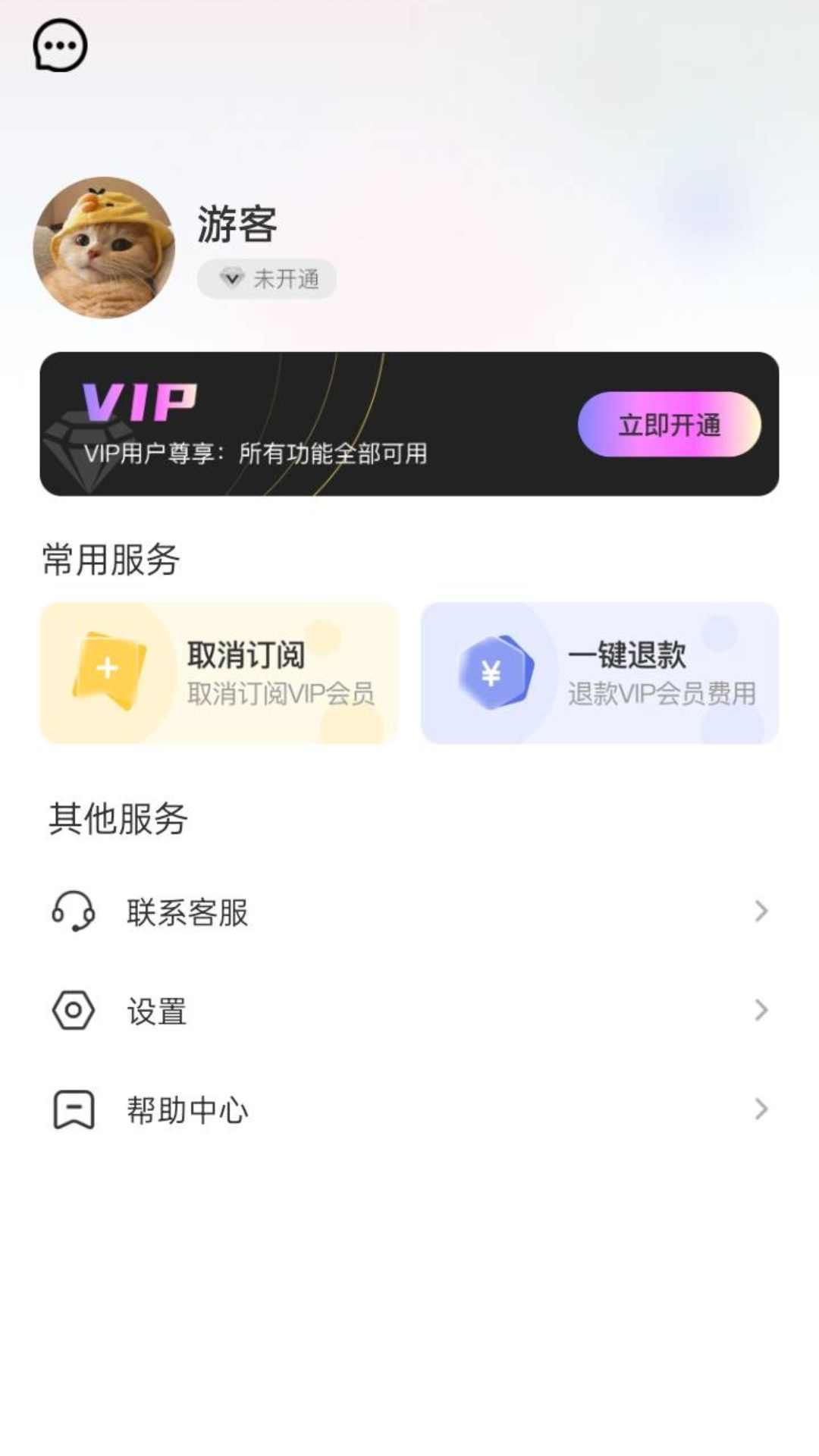Image resolution: width=819 pixels, height=1456 pixels.
Task: Expand 帮助中心 with its chevron
Action: [761, 1109]
